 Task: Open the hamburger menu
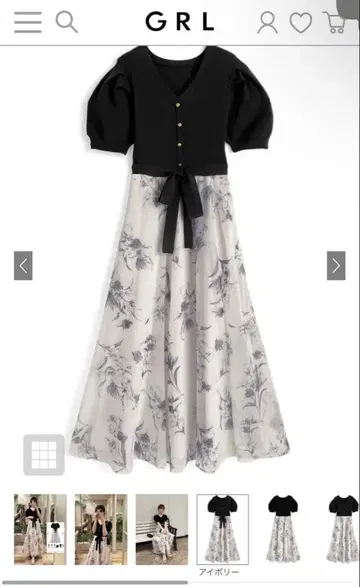click(28, 22)
